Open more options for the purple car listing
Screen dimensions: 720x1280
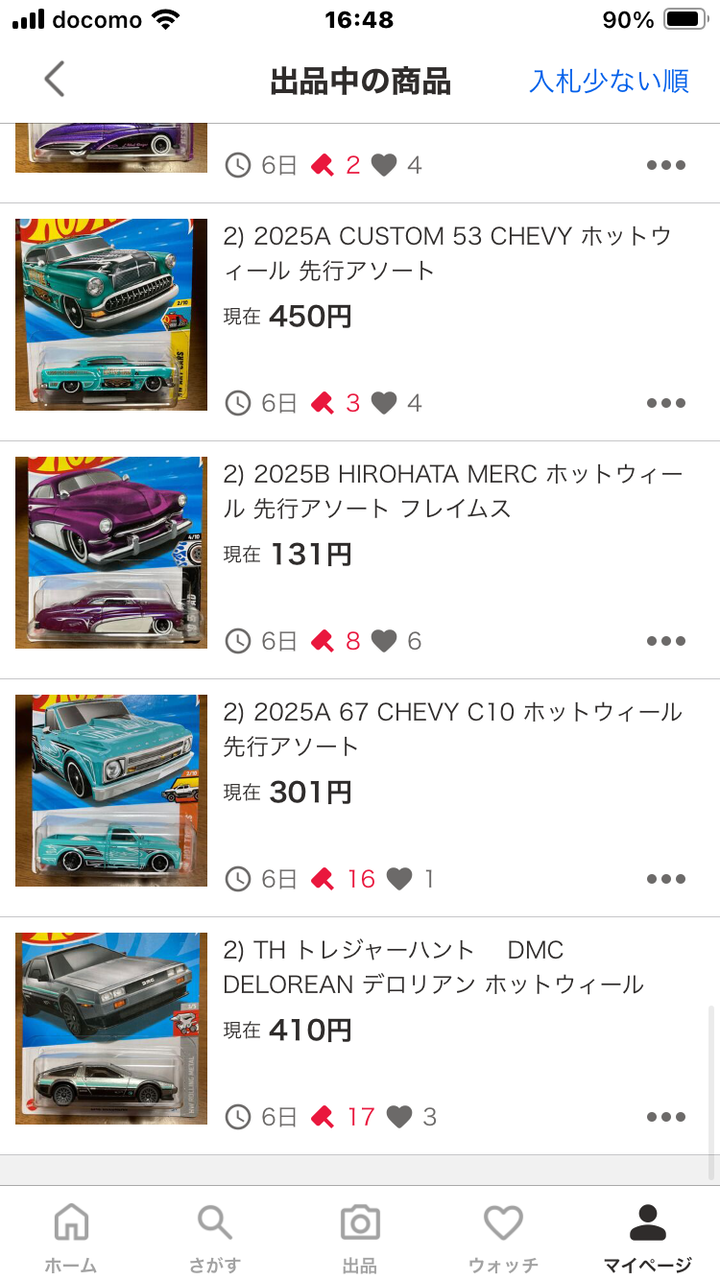tap(665, 165)
